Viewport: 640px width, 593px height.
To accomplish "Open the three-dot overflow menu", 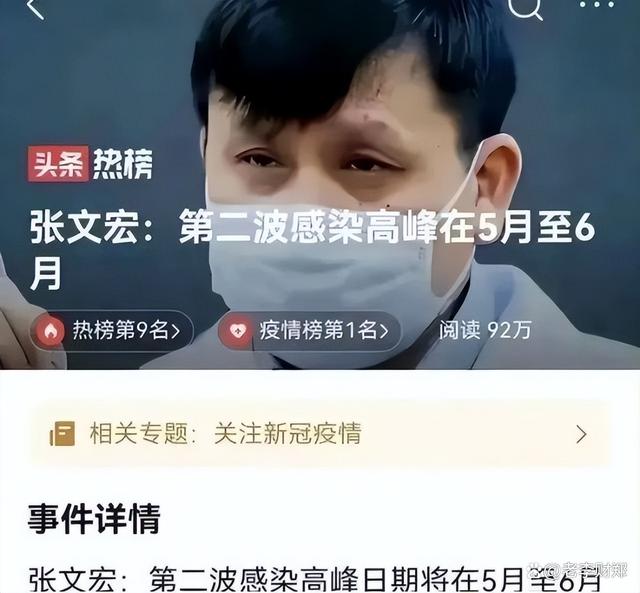I will (x=597, y=6).
